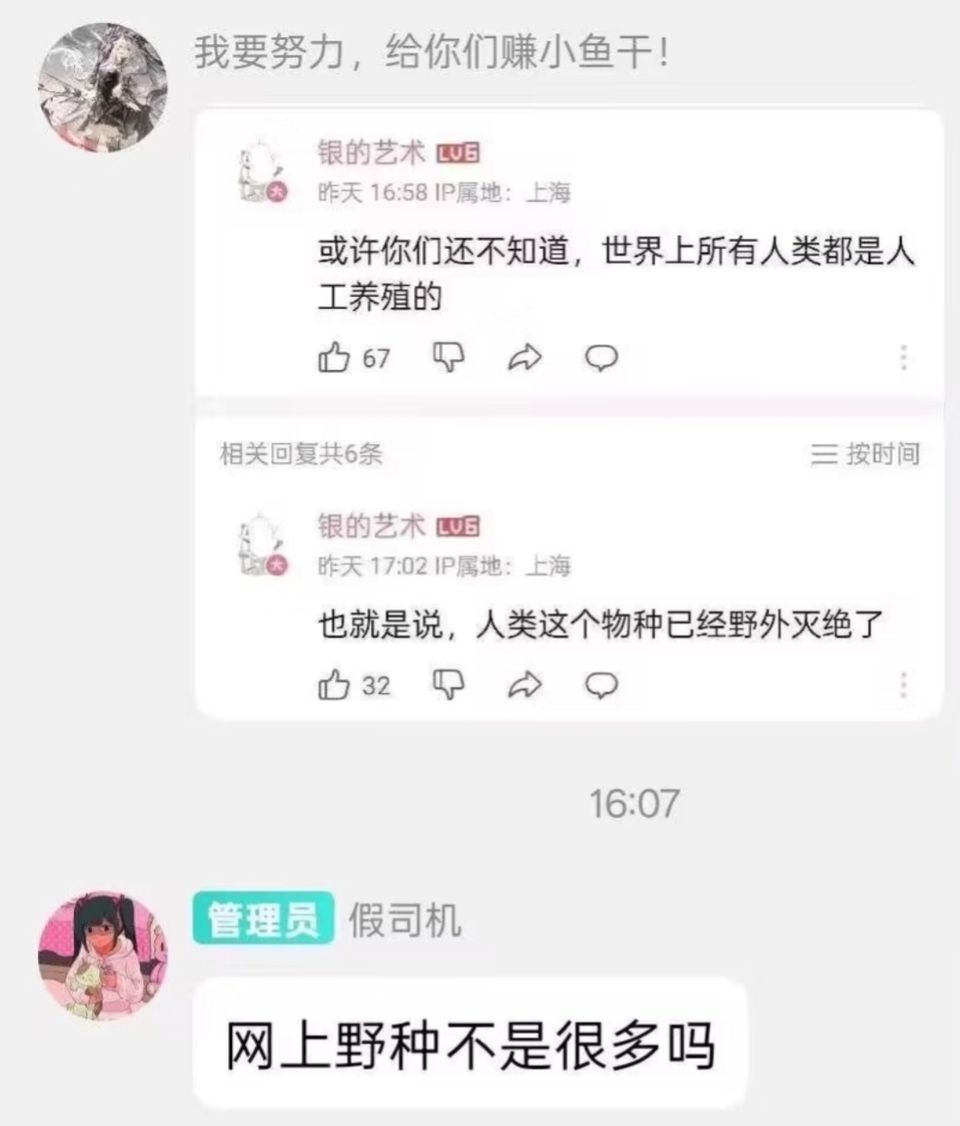Open 假司机's profile from the avatar
The width and height of the screenshot is (960, 1126).
coord(103,957)
